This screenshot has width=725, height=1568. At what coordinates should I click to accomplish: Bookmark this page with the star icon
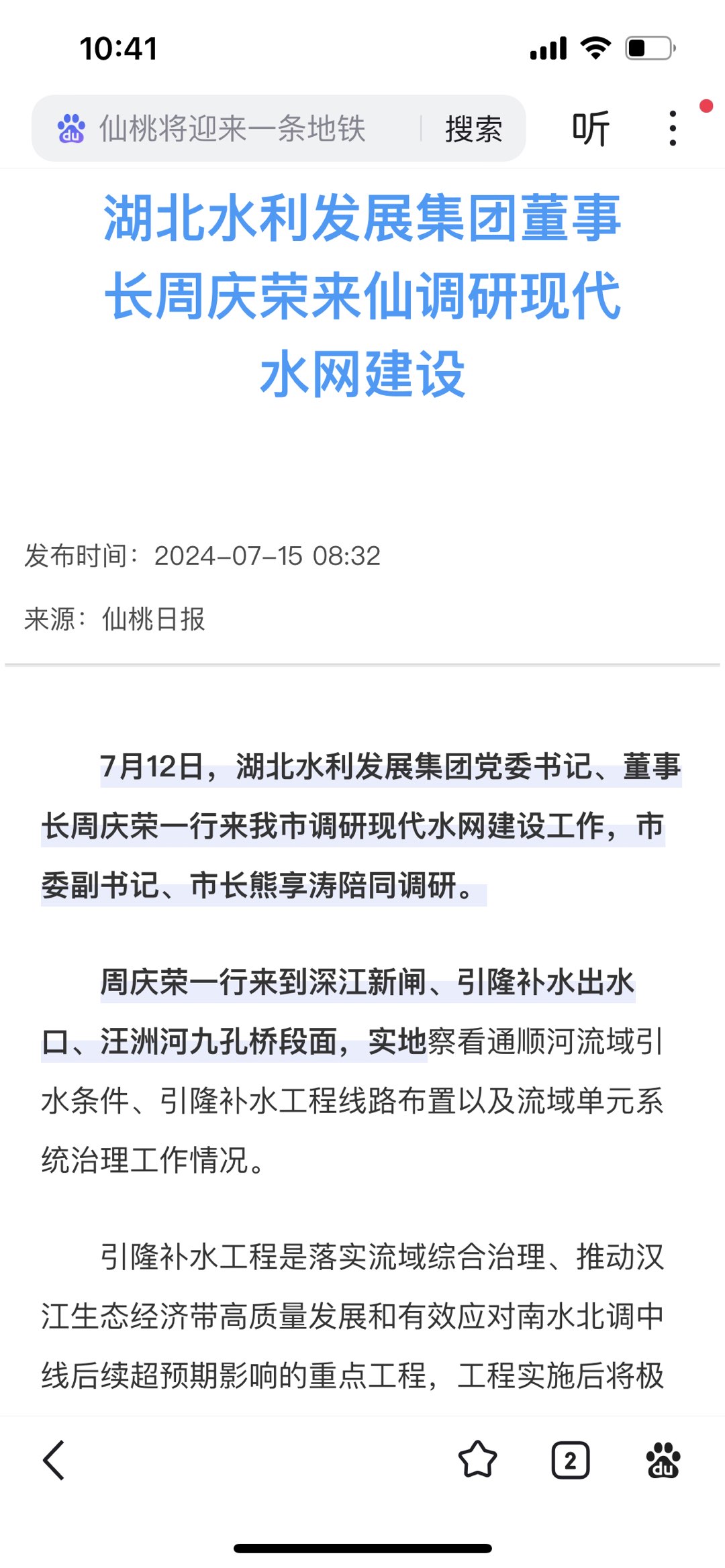477,1460
